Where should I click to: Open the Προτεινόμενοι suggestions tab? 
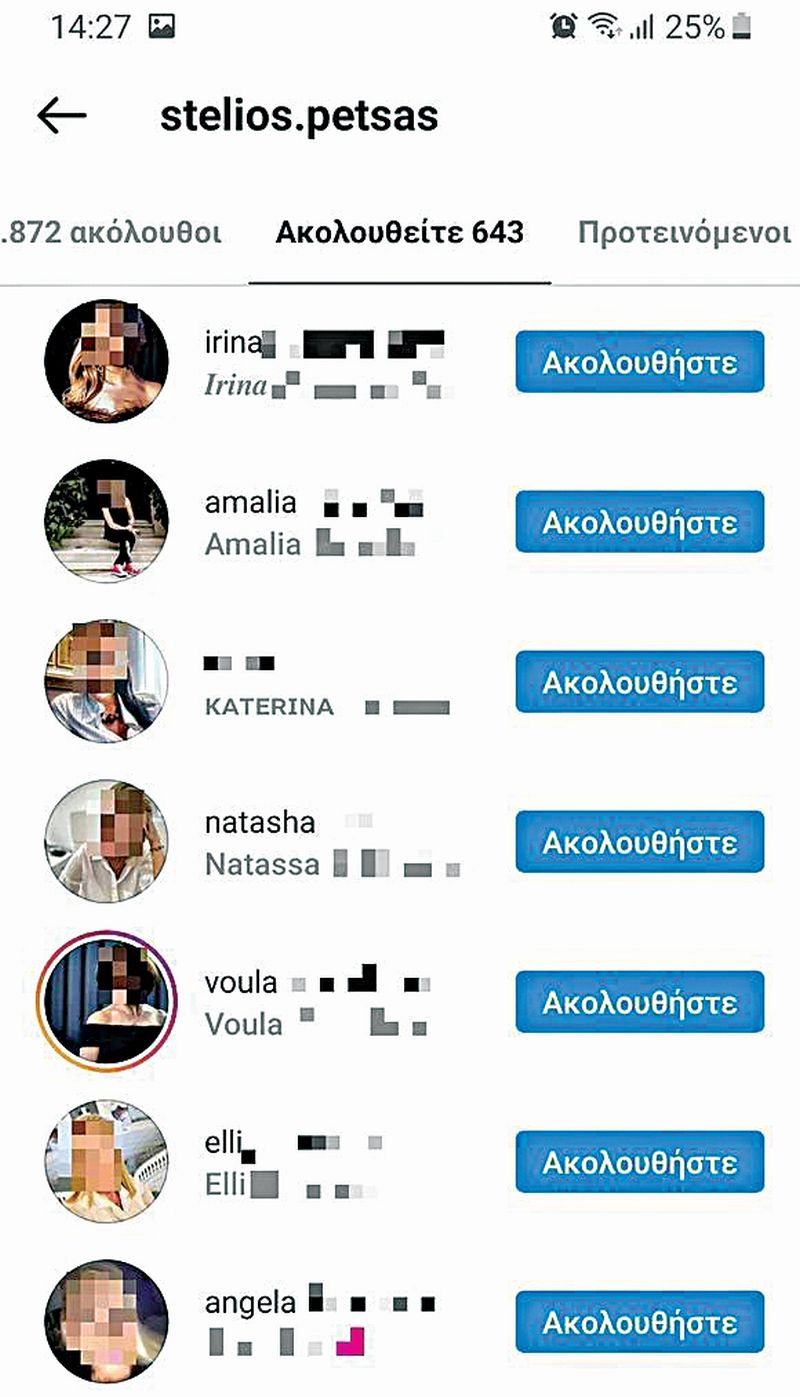pyautogui.click(x=685, y=233)
